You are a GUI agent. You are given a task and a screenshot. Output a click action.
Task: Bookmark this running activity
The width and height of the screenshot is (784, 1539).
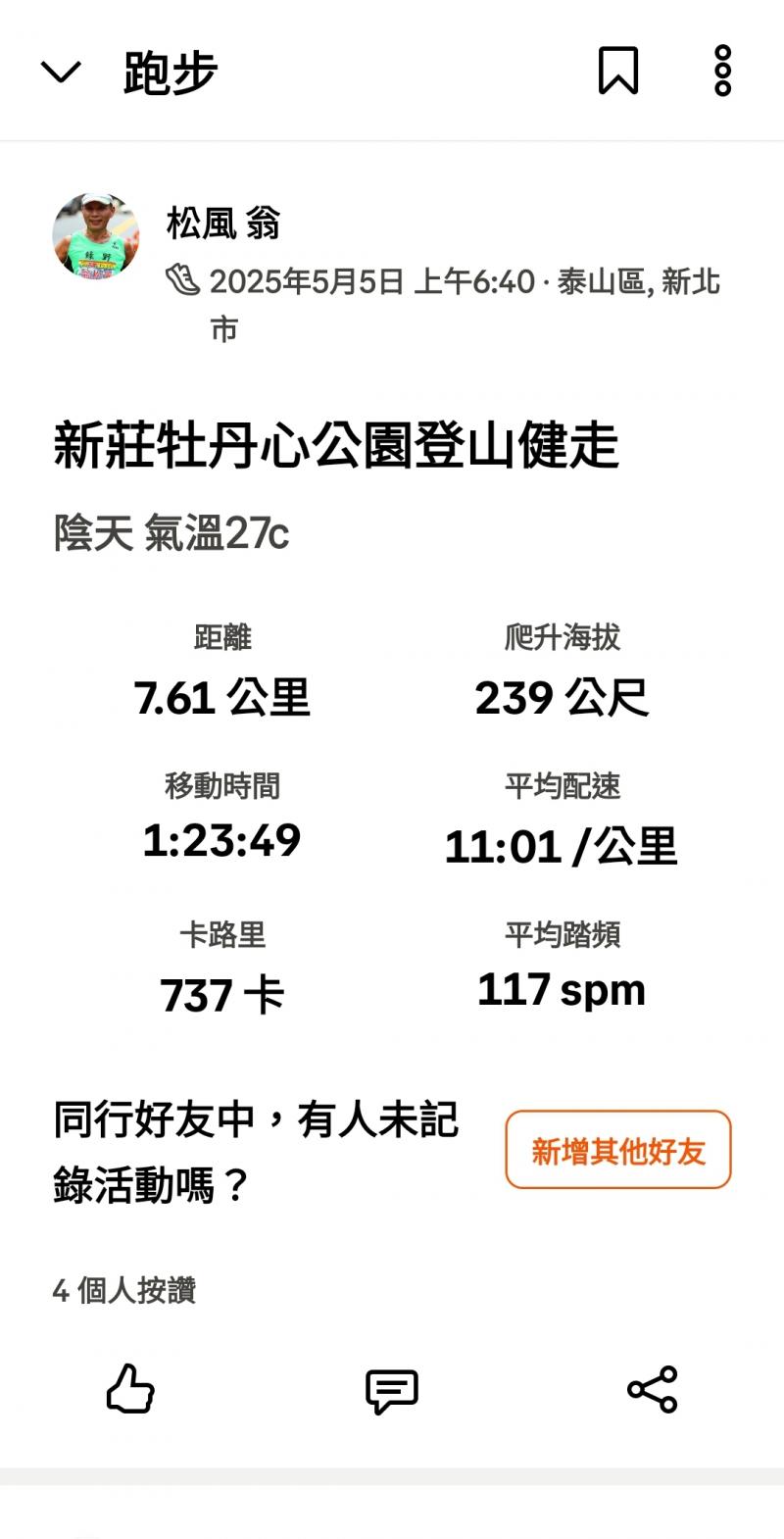coord(618,72)
